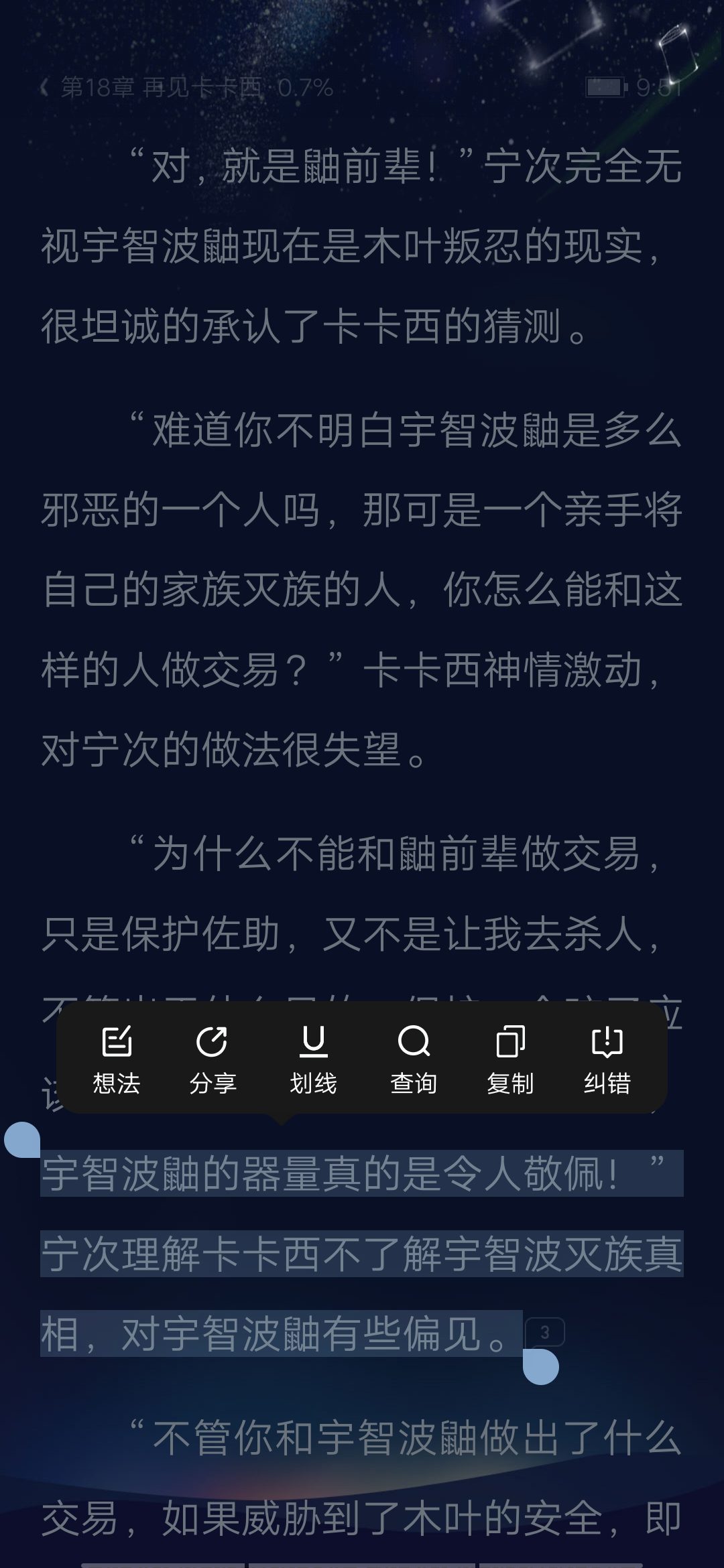Open the comment bubble showing 3

click(544, 1333)
